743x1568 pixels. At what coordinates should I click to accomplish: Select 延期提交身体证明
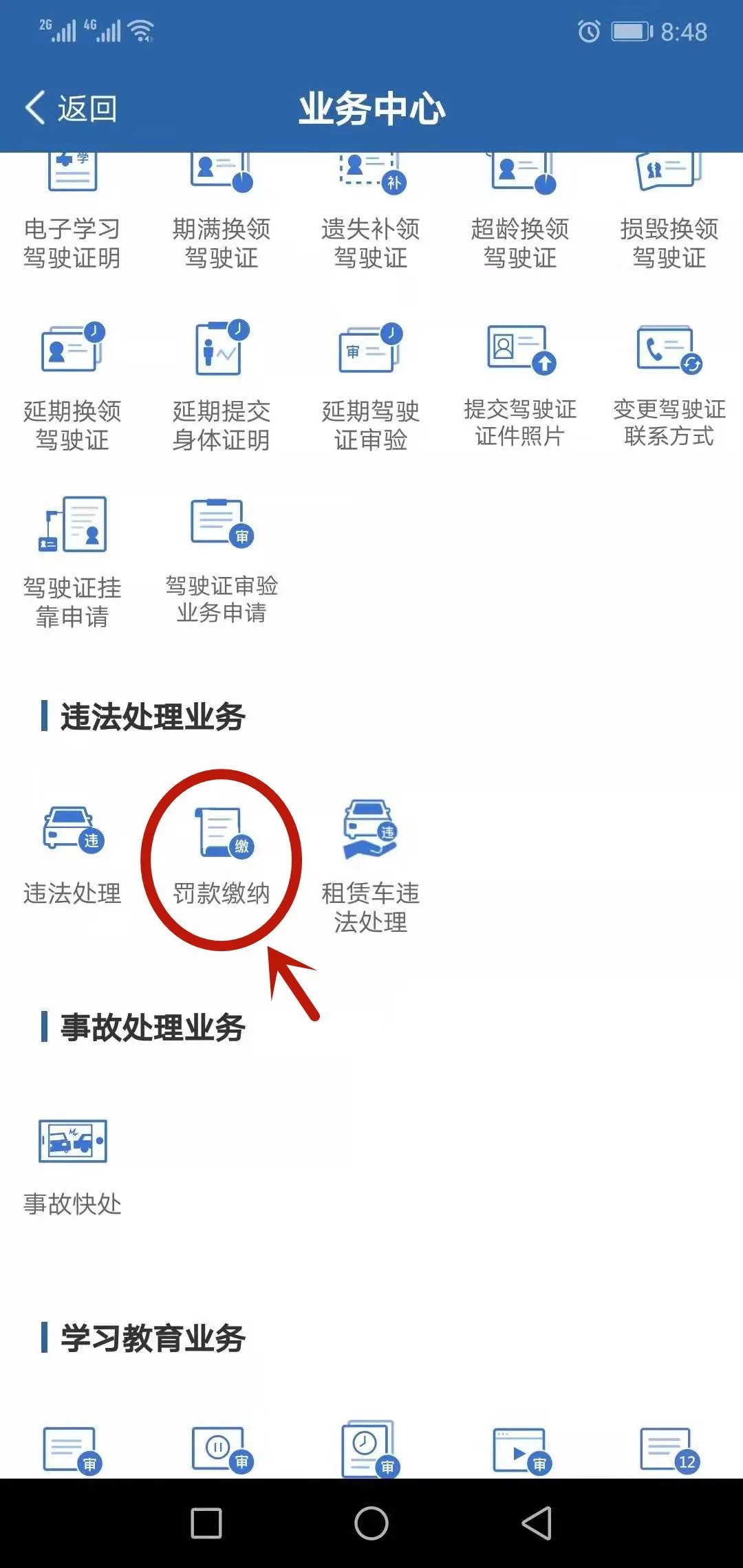pos(221,385)
